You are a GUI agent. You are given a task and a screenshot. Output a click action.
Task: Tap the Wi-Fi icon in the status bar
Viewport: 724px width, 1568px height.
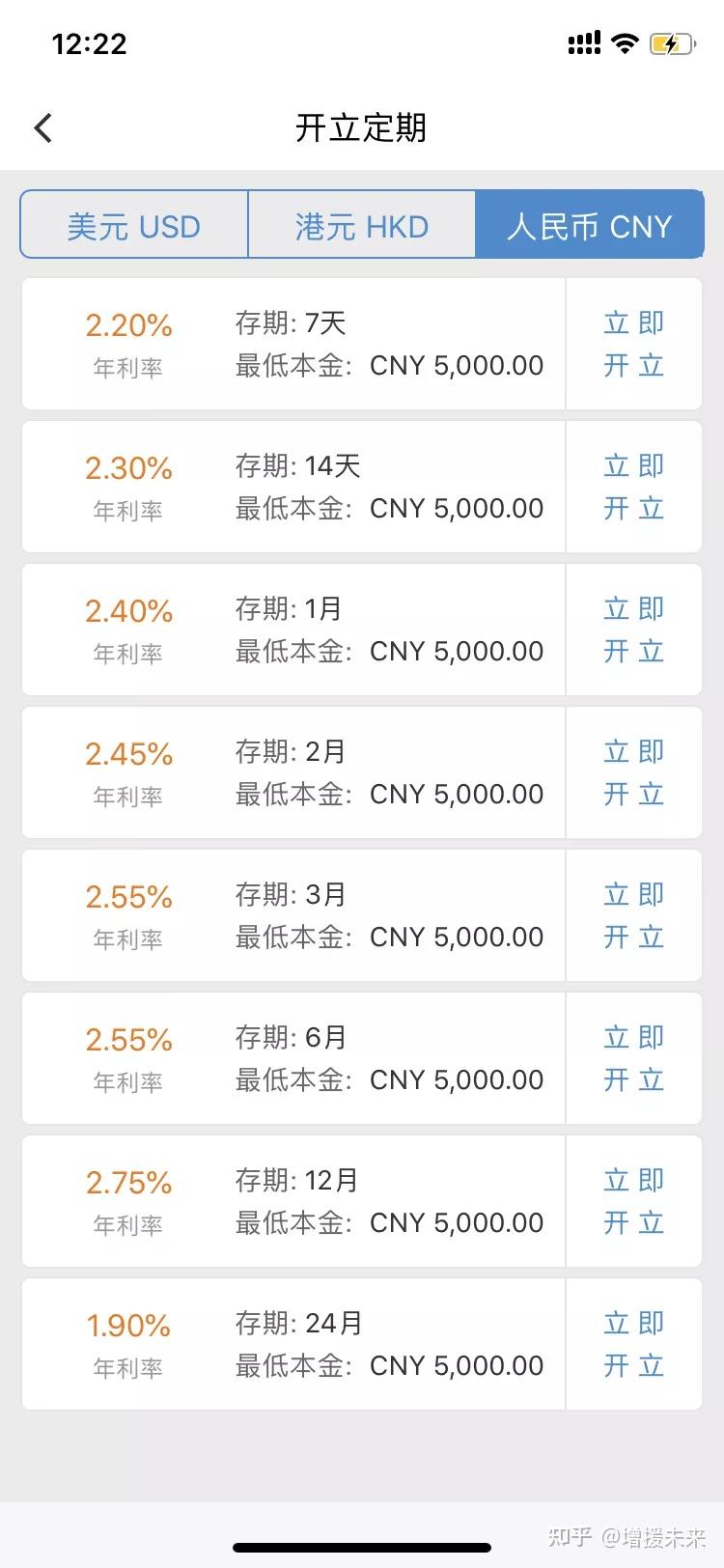coord(624,42)
